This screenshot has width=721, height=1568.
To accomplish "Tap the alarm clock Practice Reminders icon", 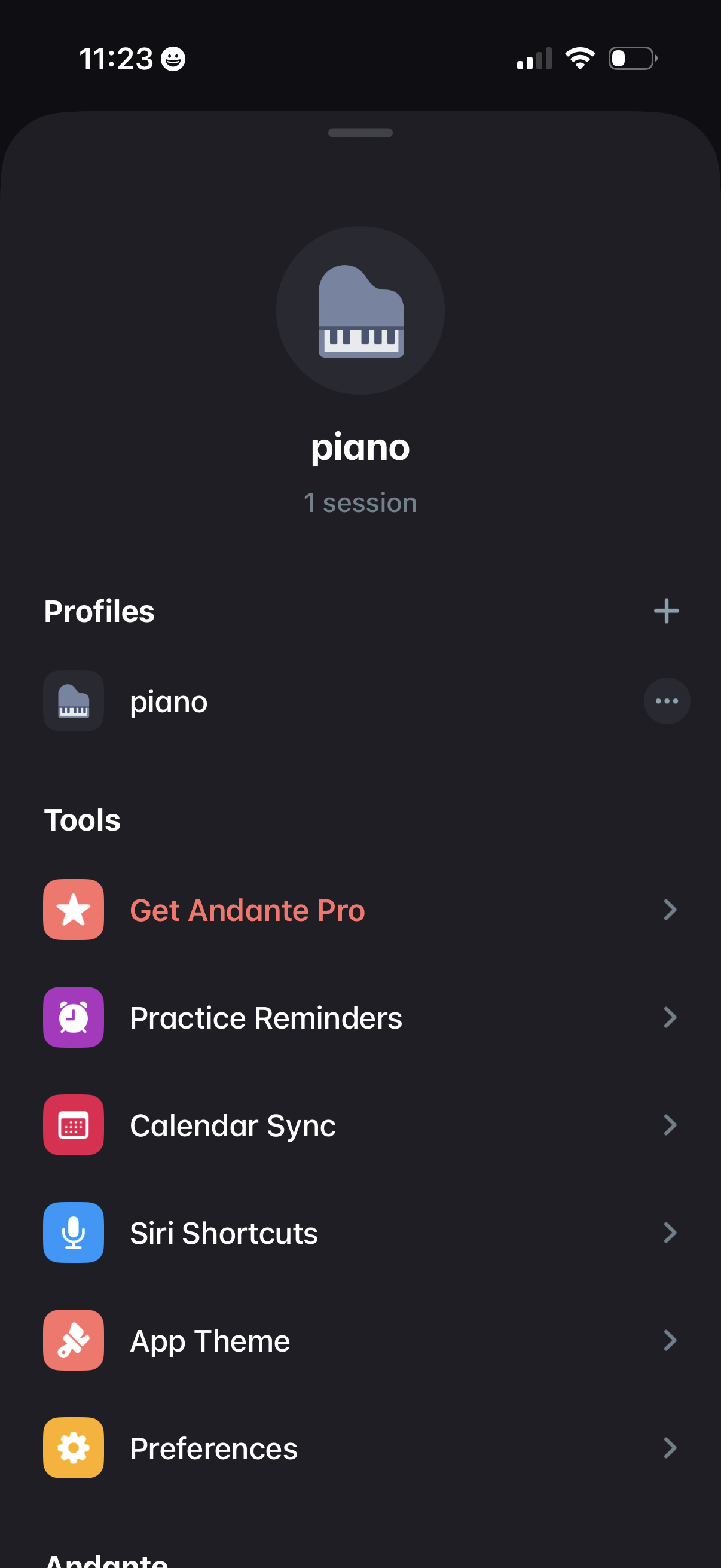I will (73, 1017).
